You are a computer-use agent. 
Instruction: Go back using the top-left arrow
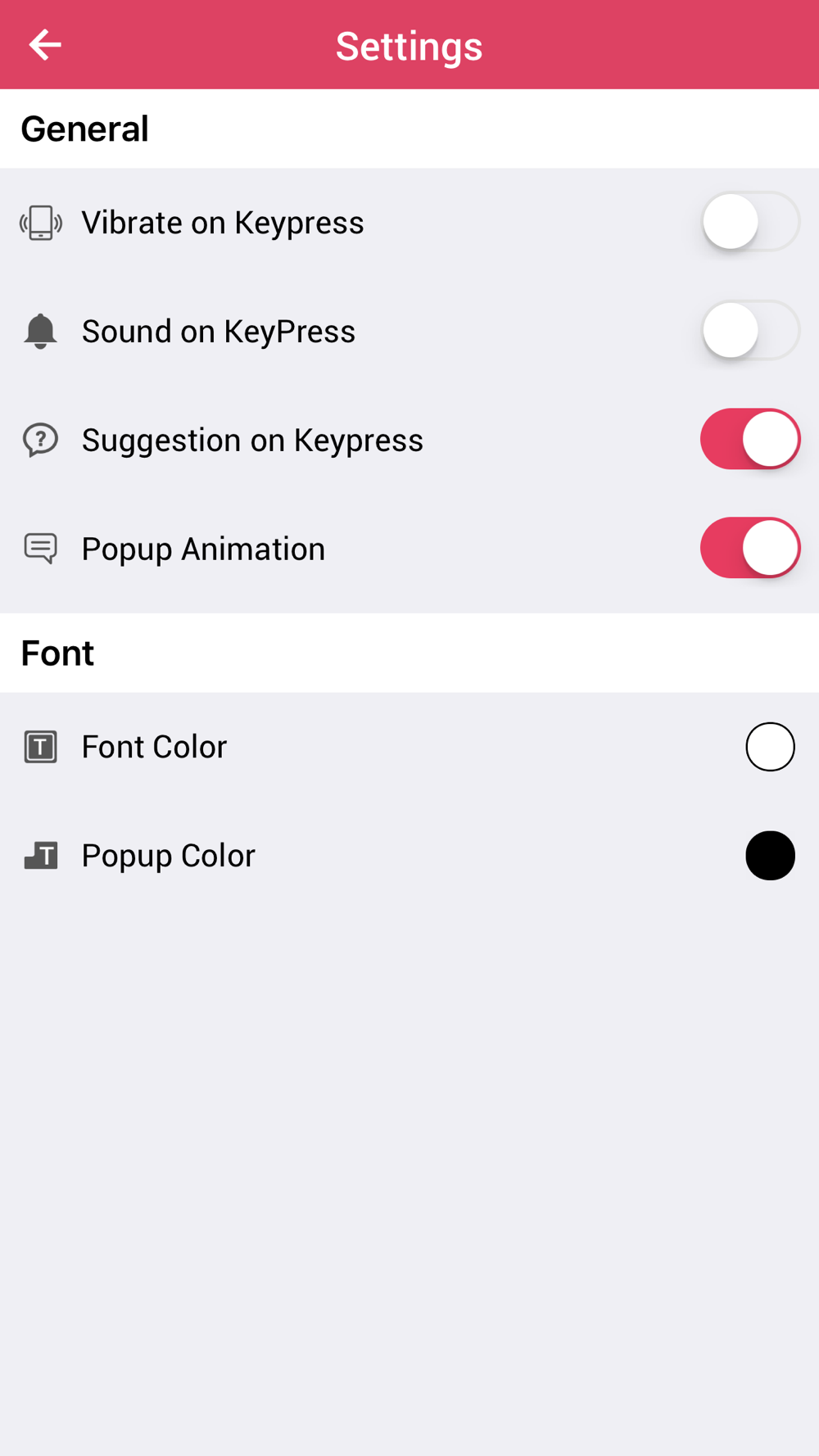coord(45,45)
